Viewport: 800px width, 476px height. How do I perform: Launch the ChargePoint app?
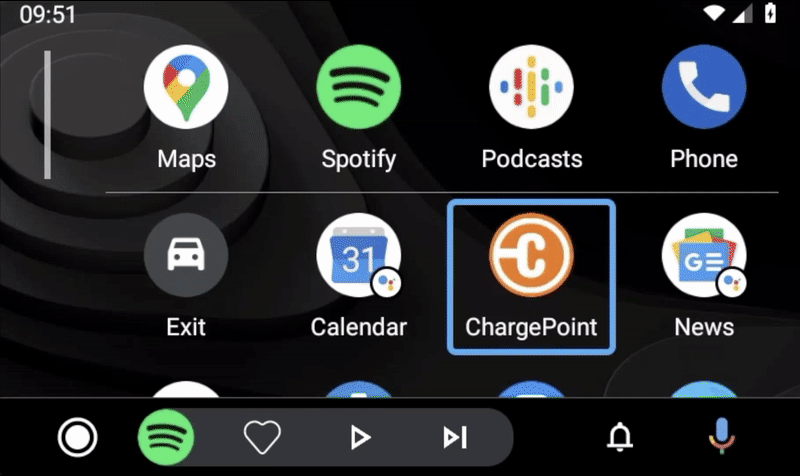tap(531, 256)
